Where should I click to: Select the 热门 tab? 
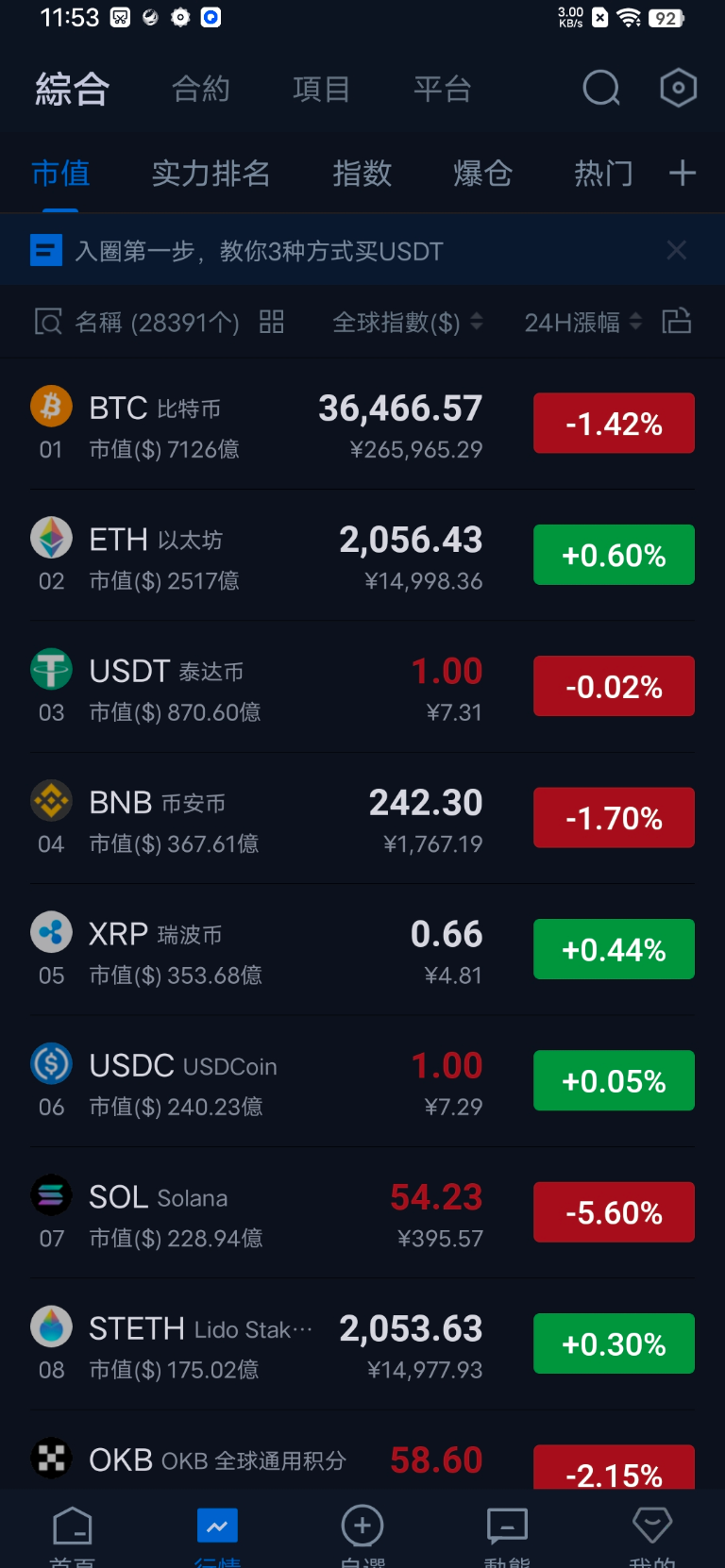[603, 174]
